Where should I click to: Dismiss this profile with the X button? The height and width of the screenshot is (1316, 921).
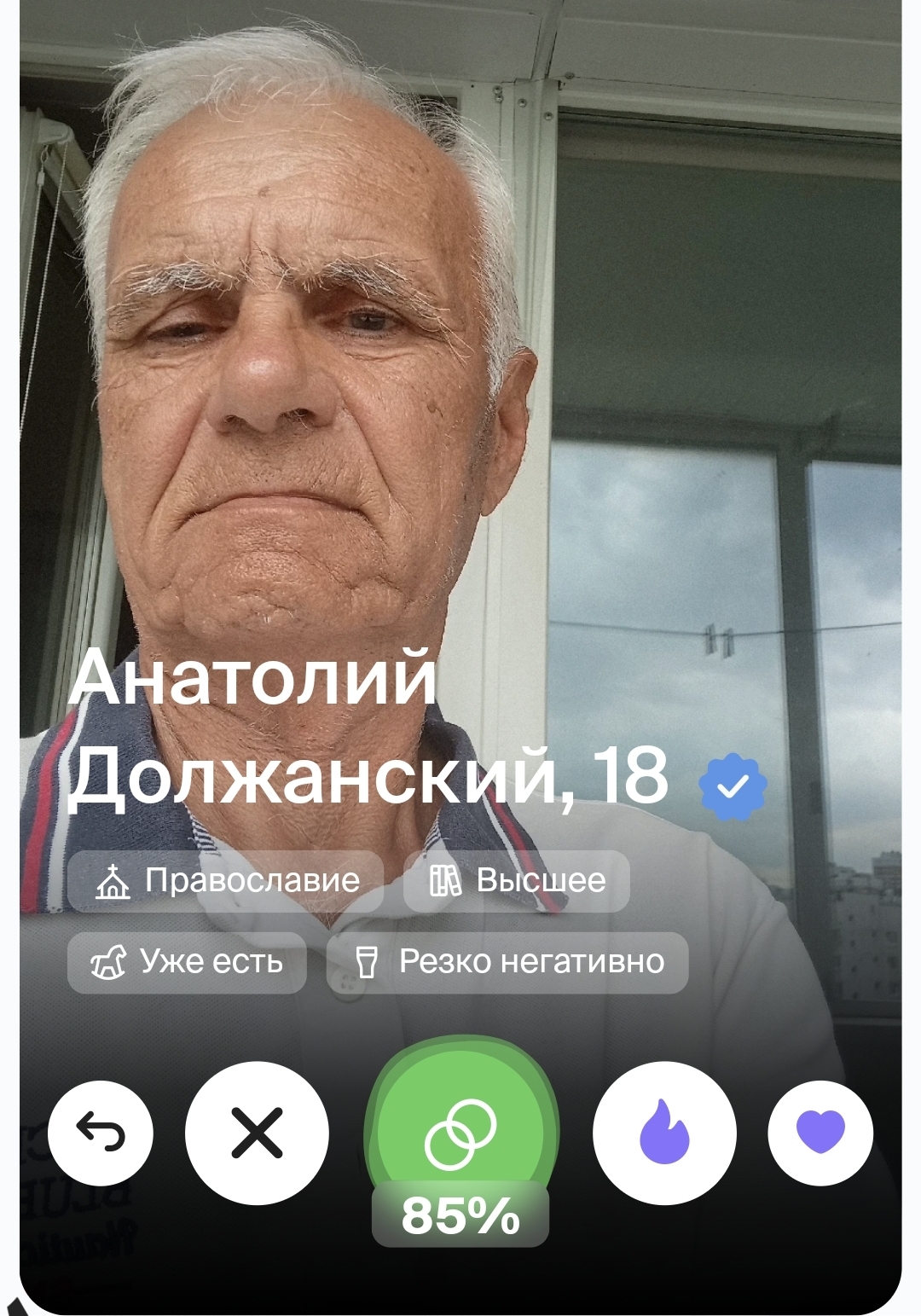click(257, 1133)
